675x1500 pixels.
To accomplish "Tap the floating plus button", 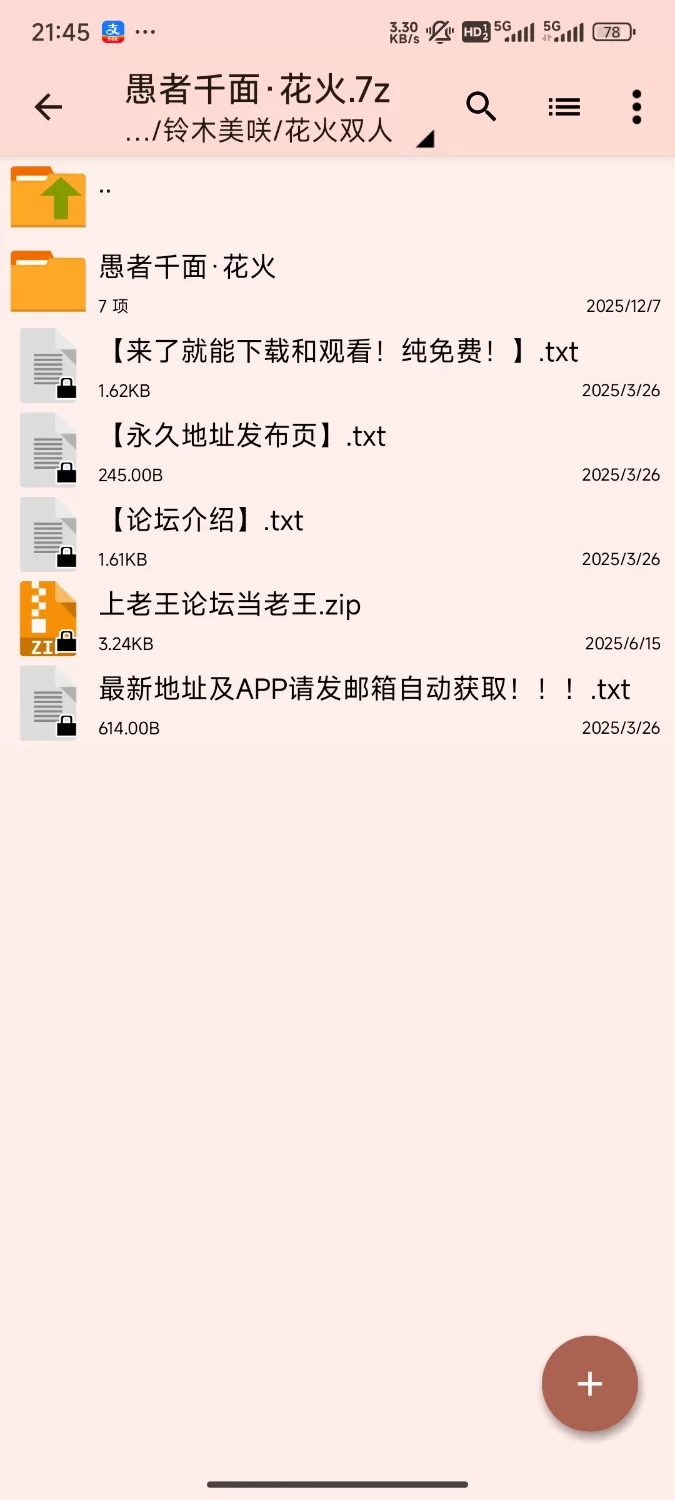I will (x=589, y=1384).
